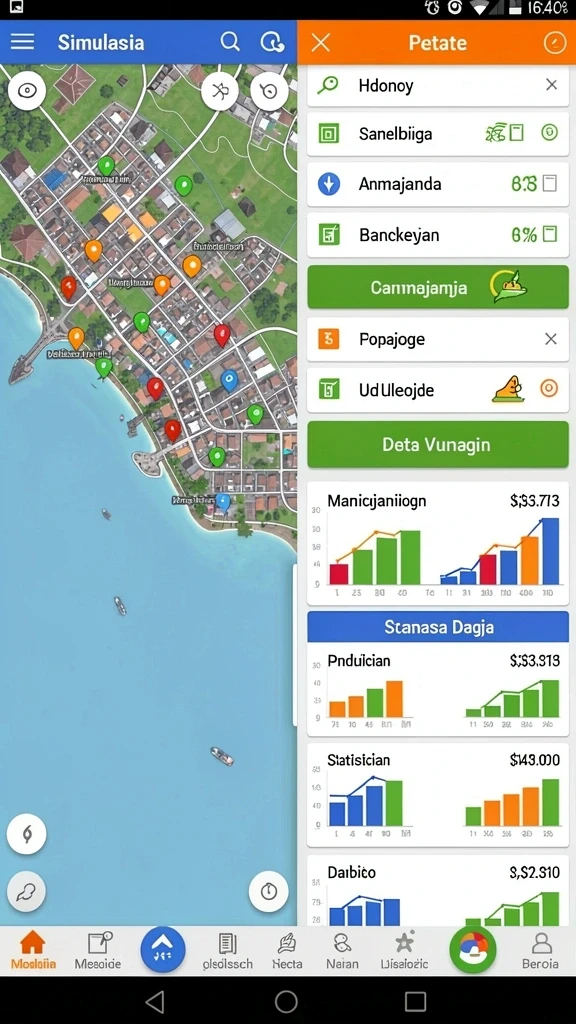576x1024 pixels.
Task: Dismiss the Hdonoy row
Action: pyautogui.click(x=551, y=85)
